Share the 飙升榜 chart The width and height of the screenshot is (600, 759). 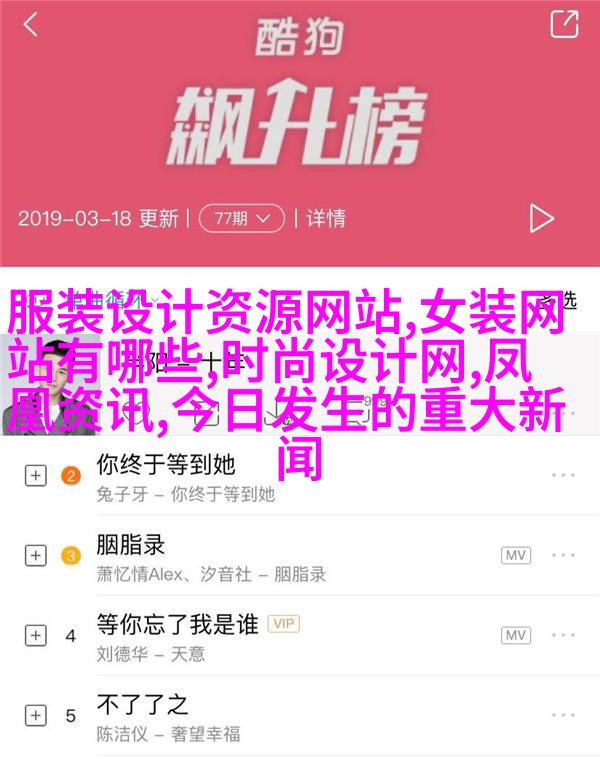coord(564,25)
